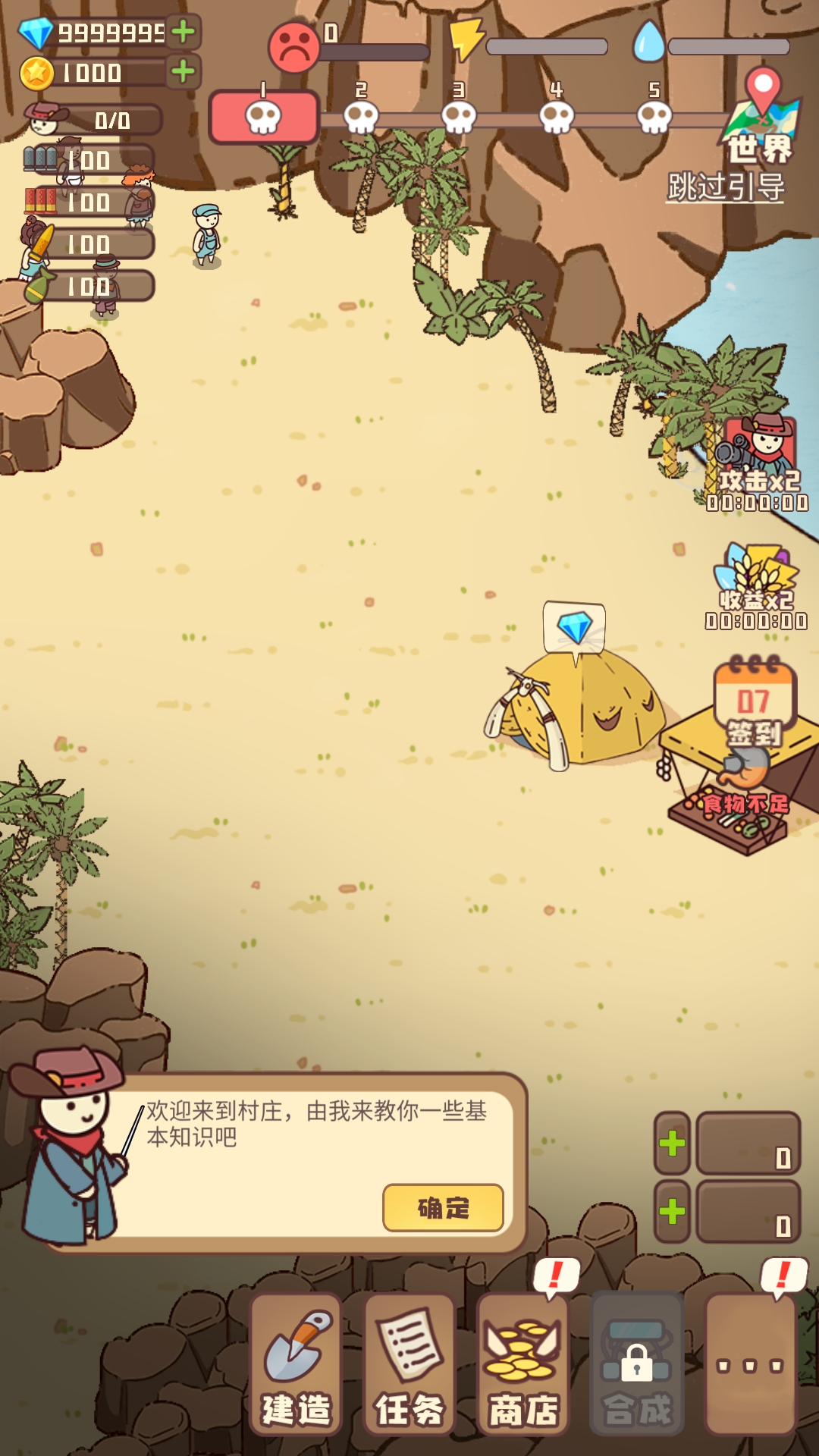Image resolution: width=819 pixels, height=1456 pixels.
Task: Select skull wave stage 2
Action: pyautogui.click(x=361, y=117)
